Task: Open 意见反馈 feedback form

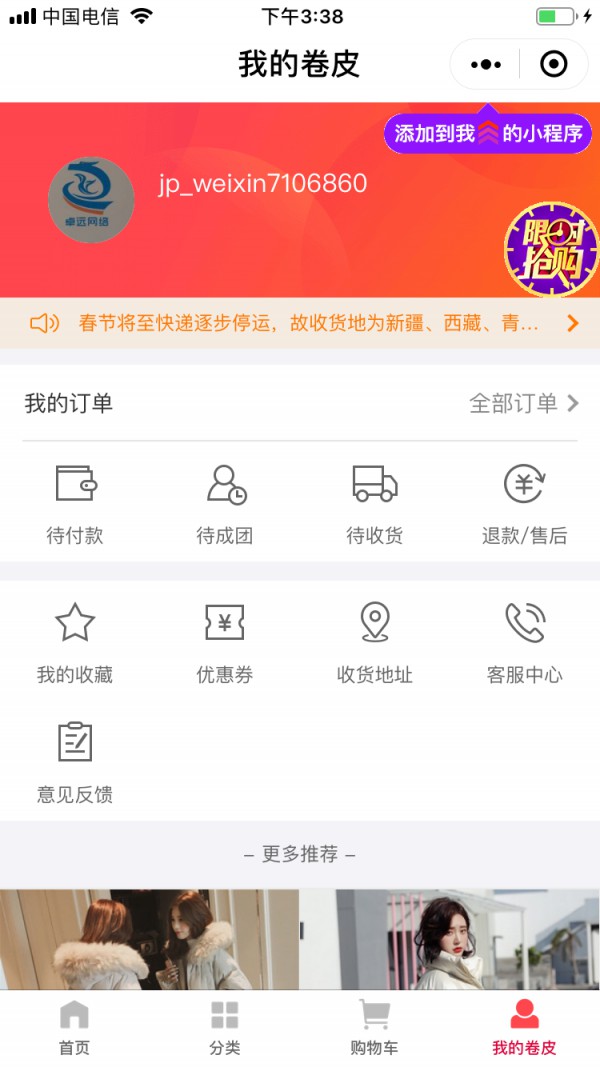Action: (x=75, y=762)
